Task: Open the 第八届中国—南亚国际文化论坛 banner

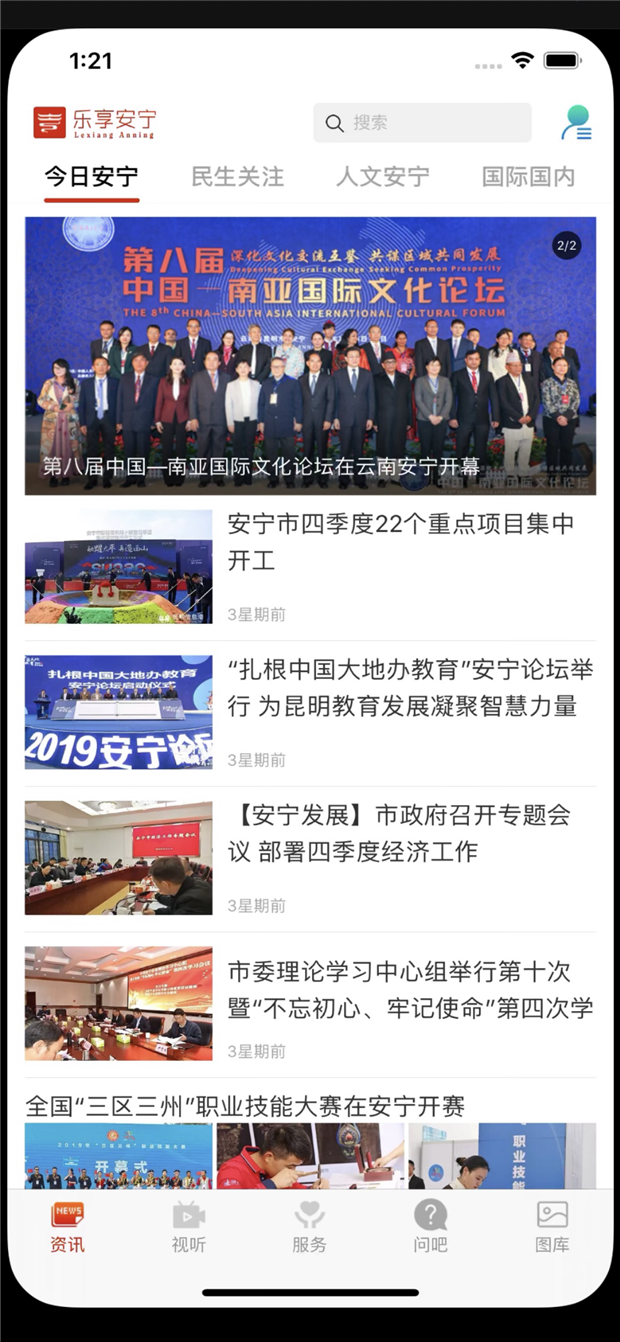Action: 310,356
